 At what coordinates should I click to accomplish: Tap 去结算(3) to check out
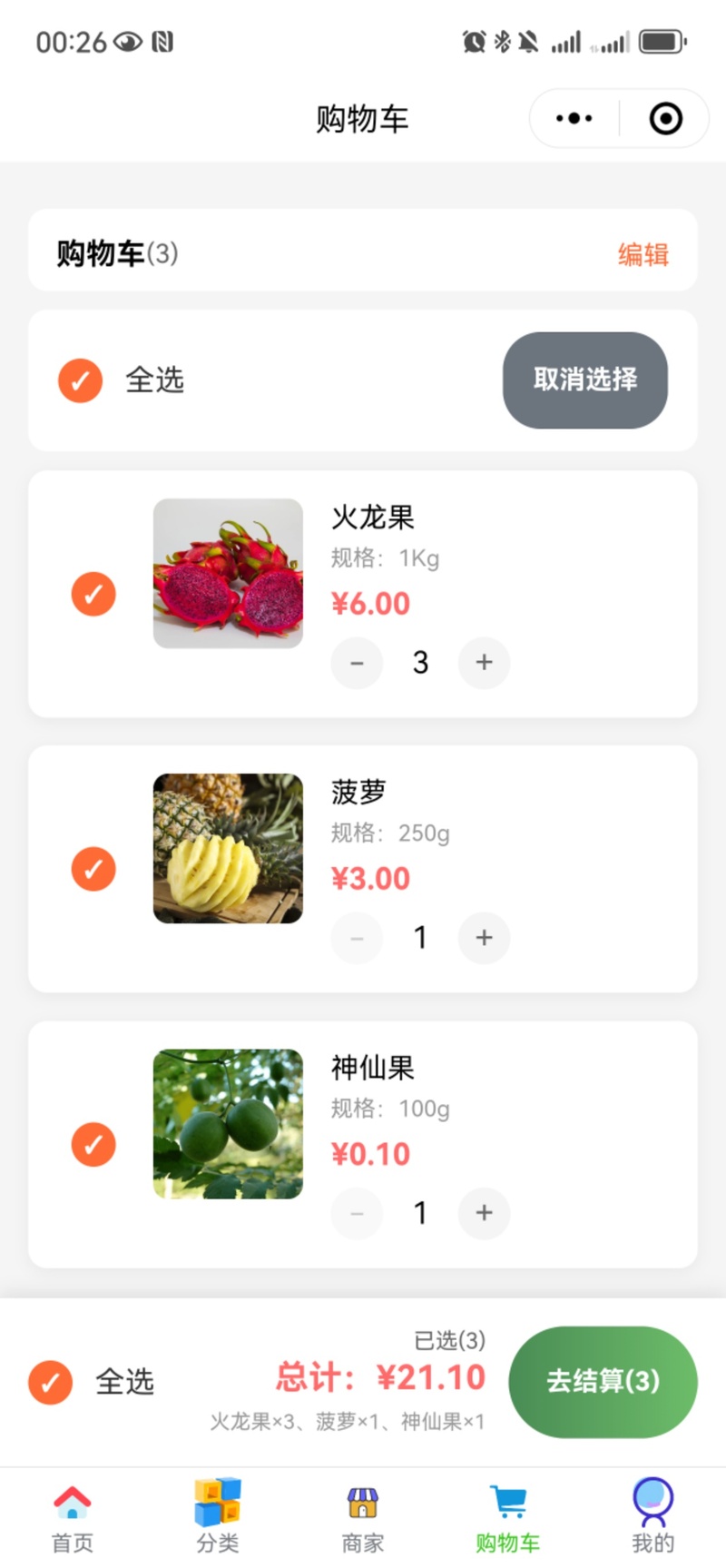coord(603,1381)
